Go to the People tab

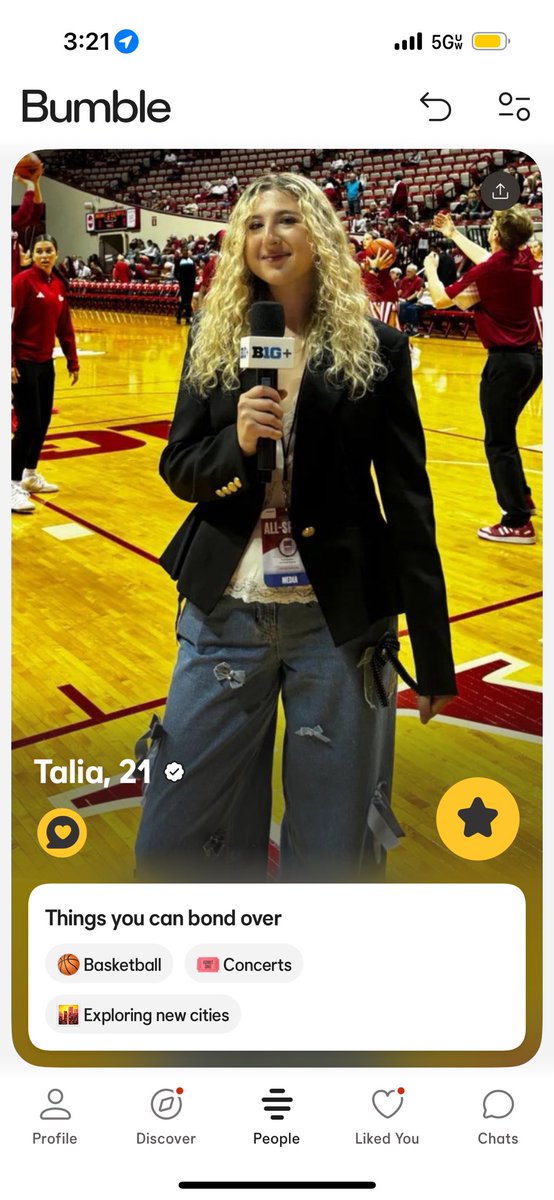pyautogui.click(x=276, y=1116)
